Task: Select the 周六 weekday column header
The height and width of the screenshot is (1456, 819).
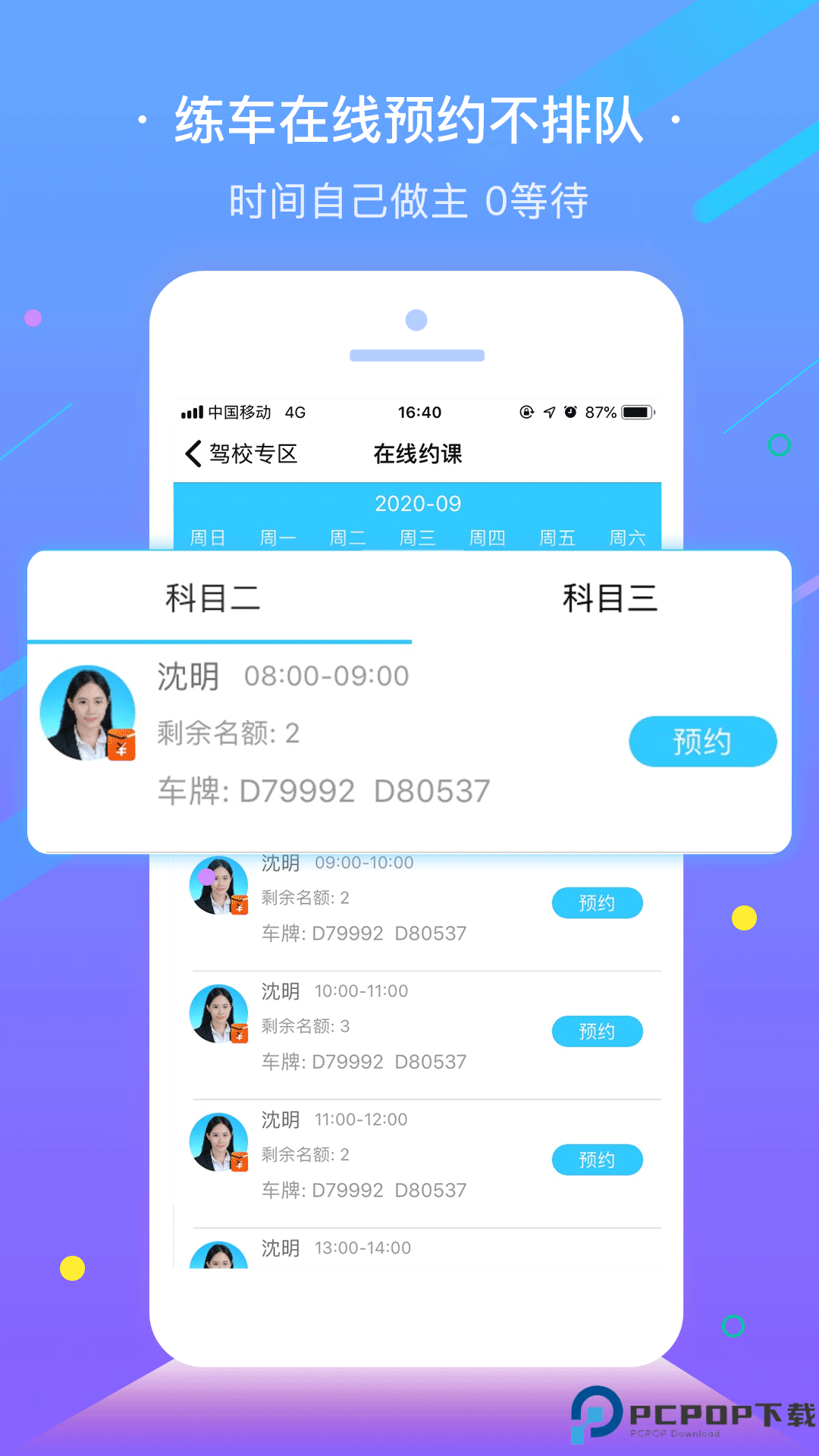Action: tap(626, 538)
